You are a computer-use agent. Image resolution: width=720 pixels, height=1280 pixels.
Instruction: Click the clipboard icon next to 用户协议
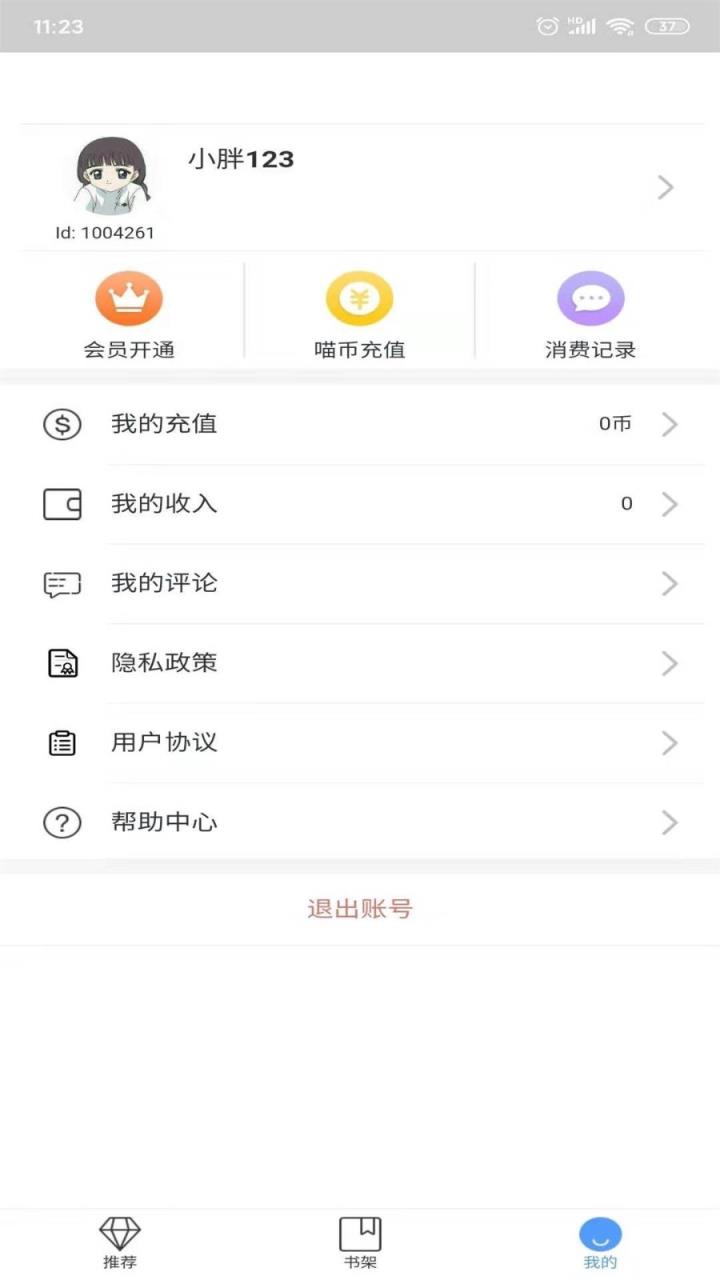62,743
